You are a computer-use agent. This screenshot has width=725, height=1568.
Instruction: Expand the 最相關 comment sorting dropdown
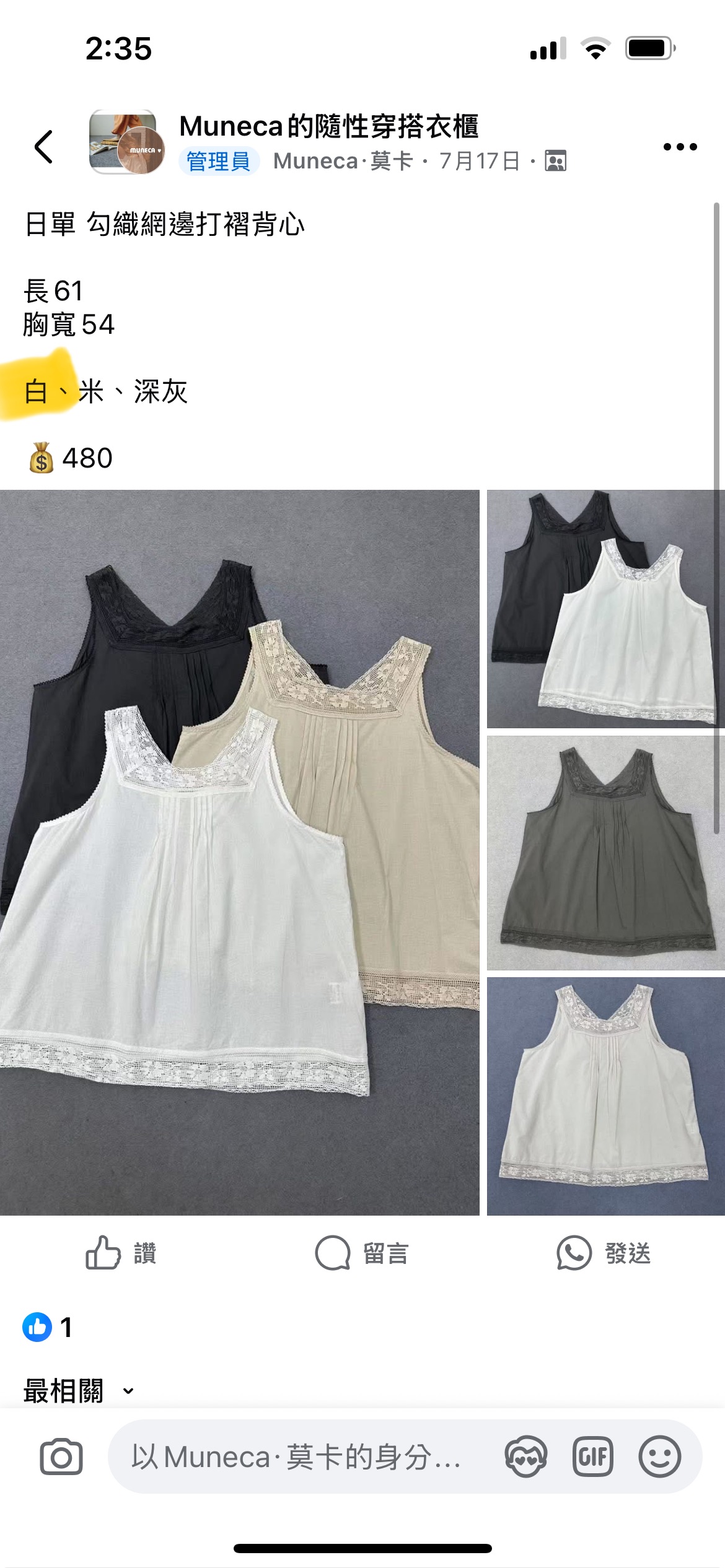tap(79, 1391)
